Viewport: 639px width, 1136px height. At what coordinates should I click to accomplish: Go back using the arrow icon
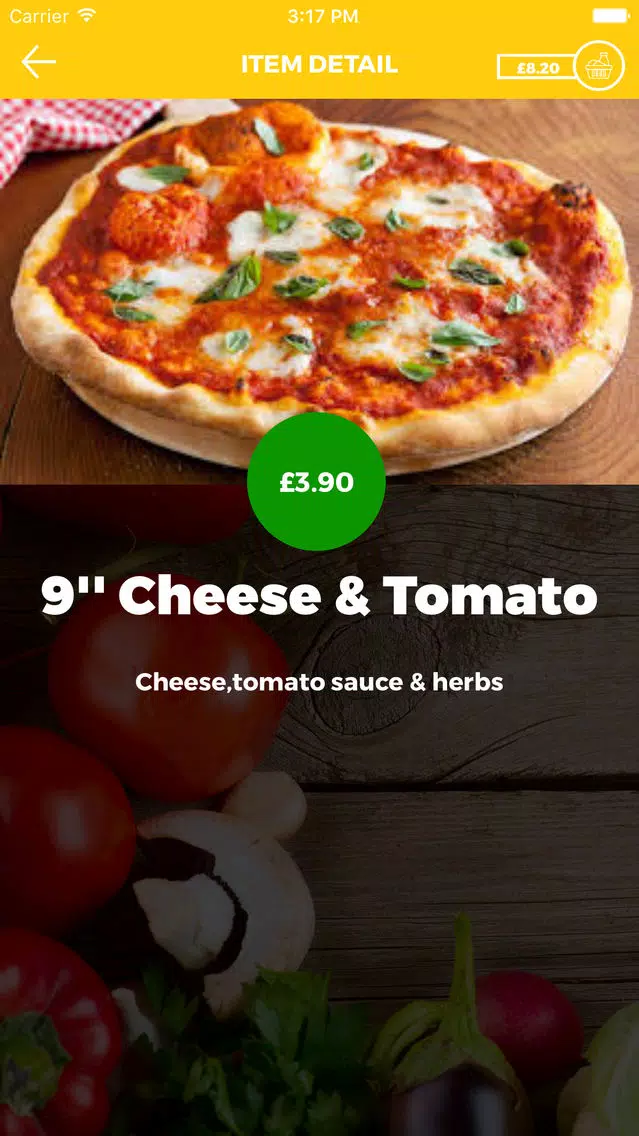click(38, 62)
